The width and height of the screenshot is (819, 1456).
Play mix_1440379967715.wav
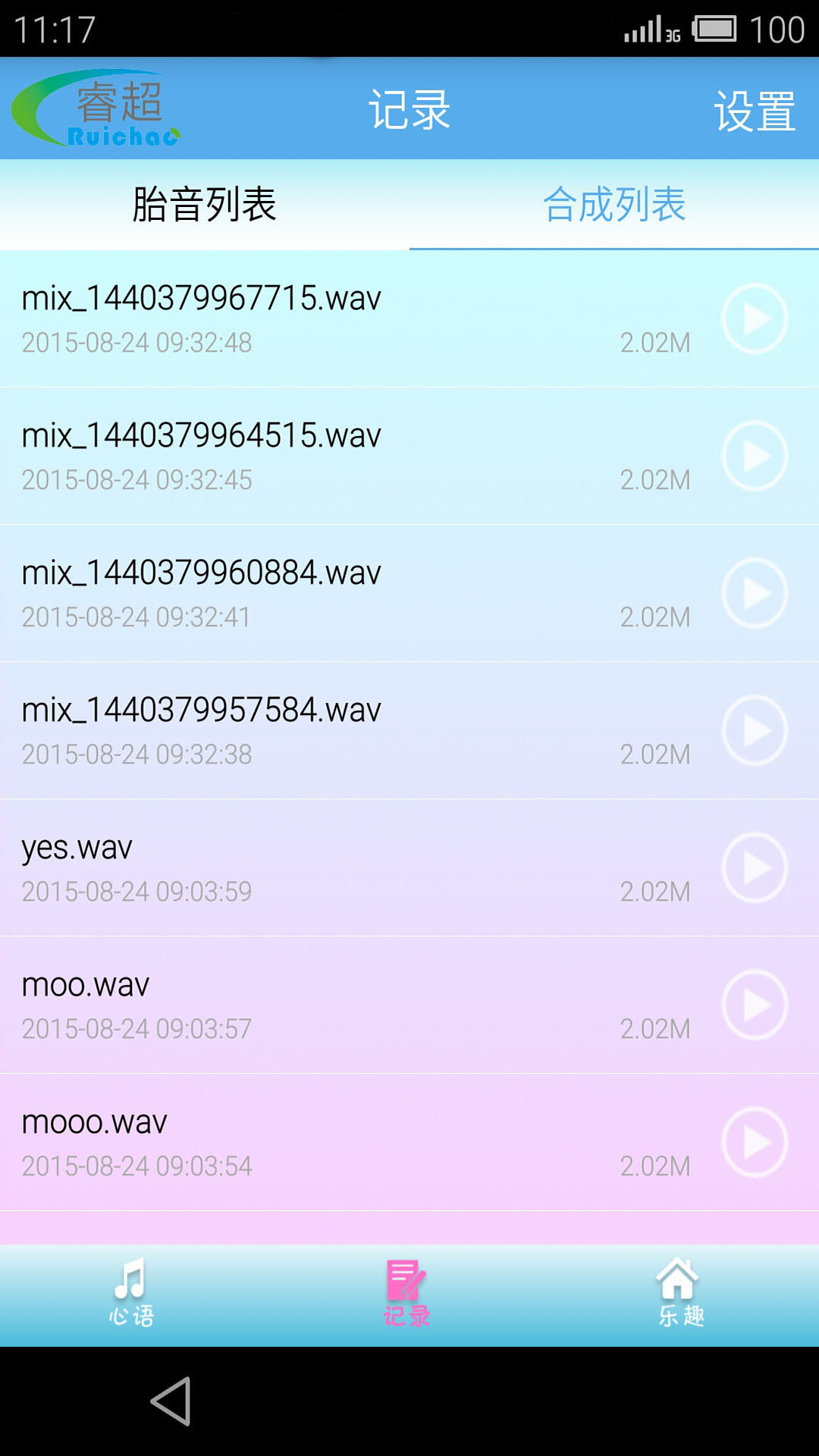[x=755, y=318]
